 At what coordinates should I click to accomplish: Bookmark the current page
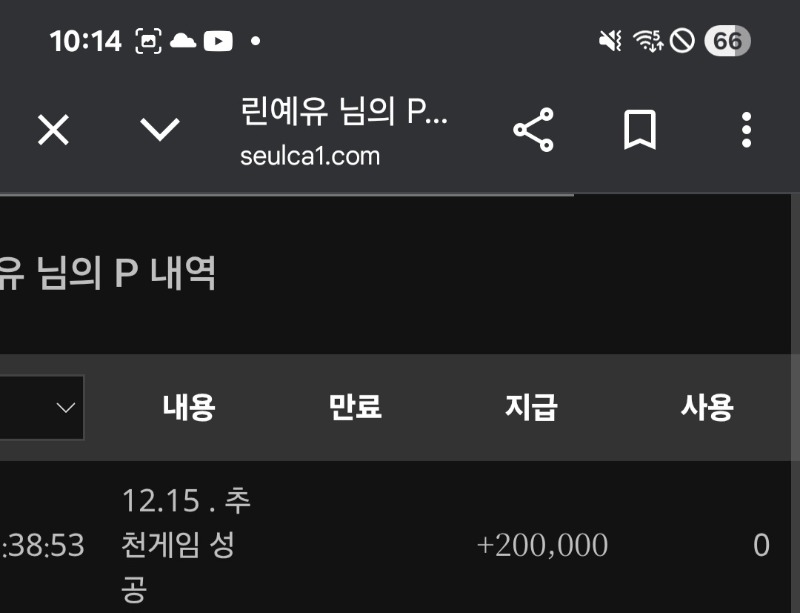click(x=640, y=130)
